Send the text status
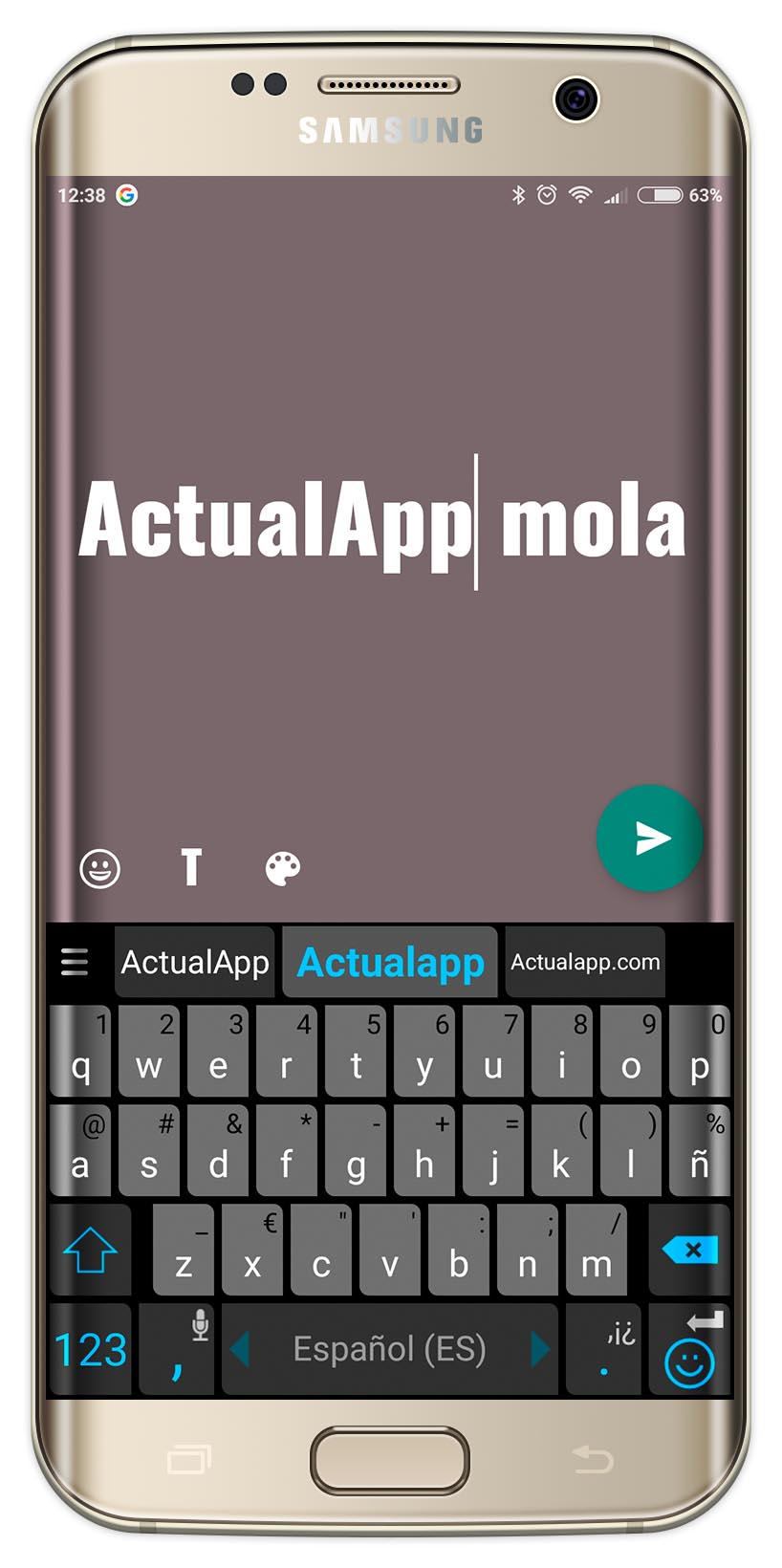 click(x=649, y=838)
